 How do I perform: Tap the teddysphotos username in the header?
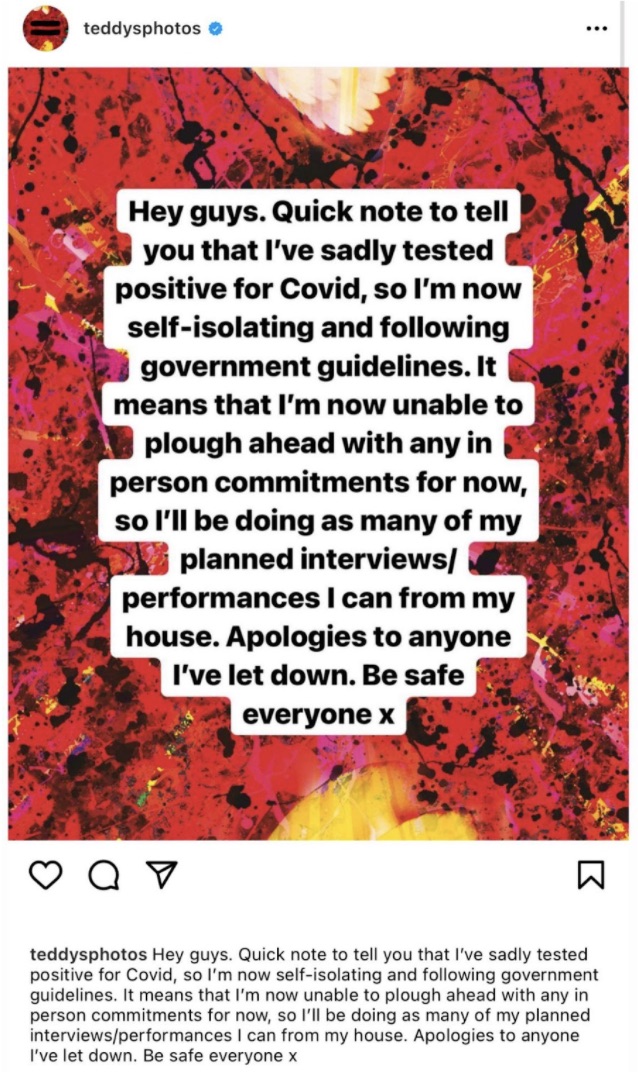[x=142, y=29]
